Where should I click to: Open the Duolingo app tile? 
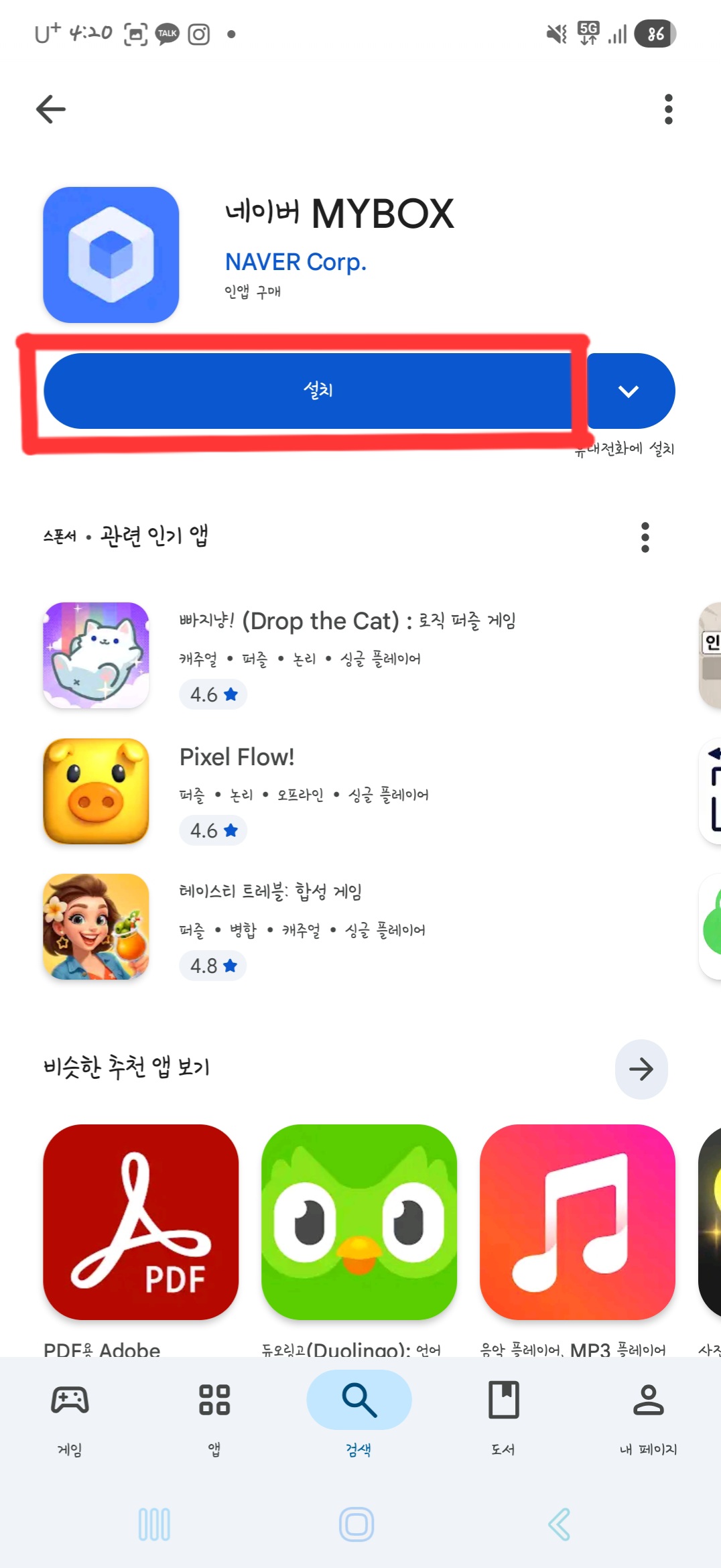pyautogui.click(x=359, y=1222)
